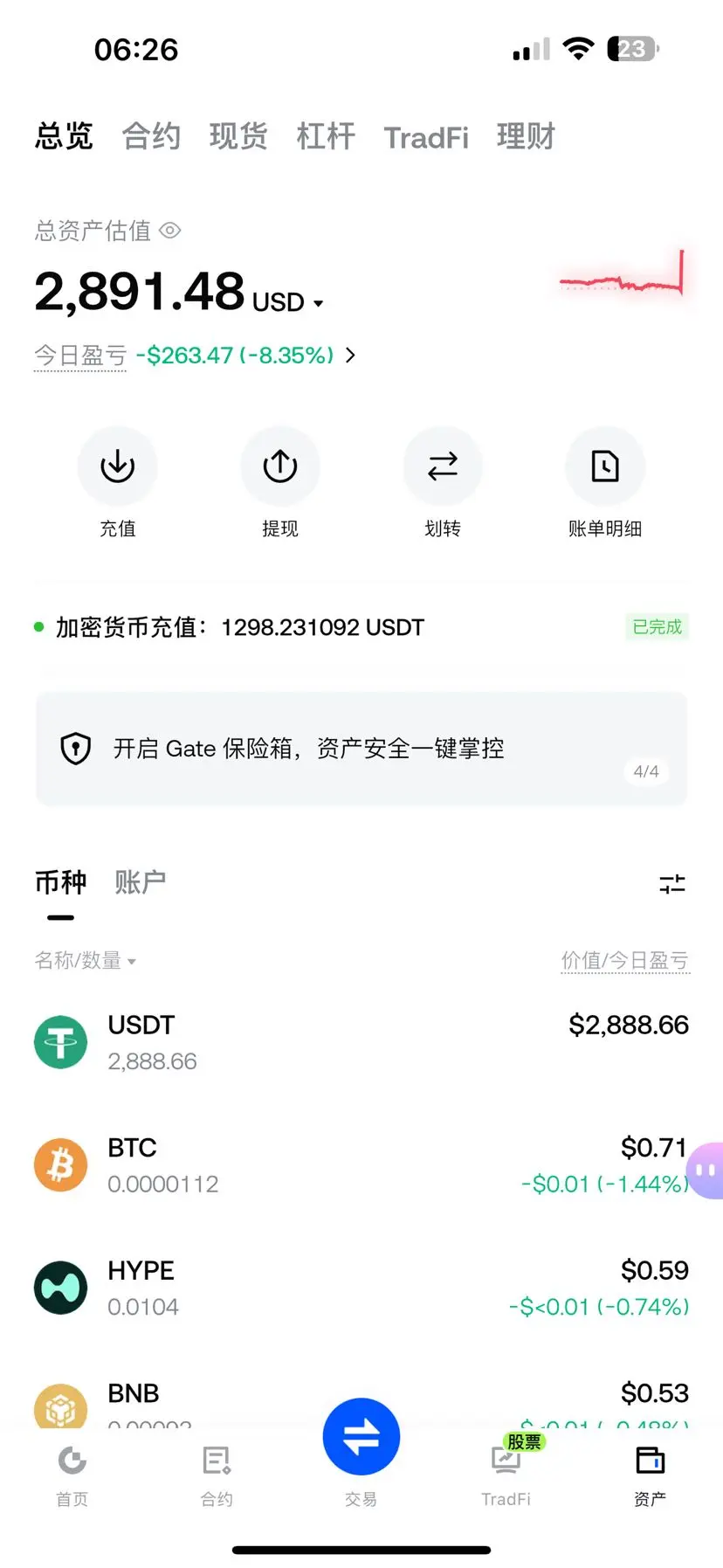The width and height of the screenshot is (723, 1568).
Task: Open the Gate 保险箱 banner
Action: tap(361, 749)
